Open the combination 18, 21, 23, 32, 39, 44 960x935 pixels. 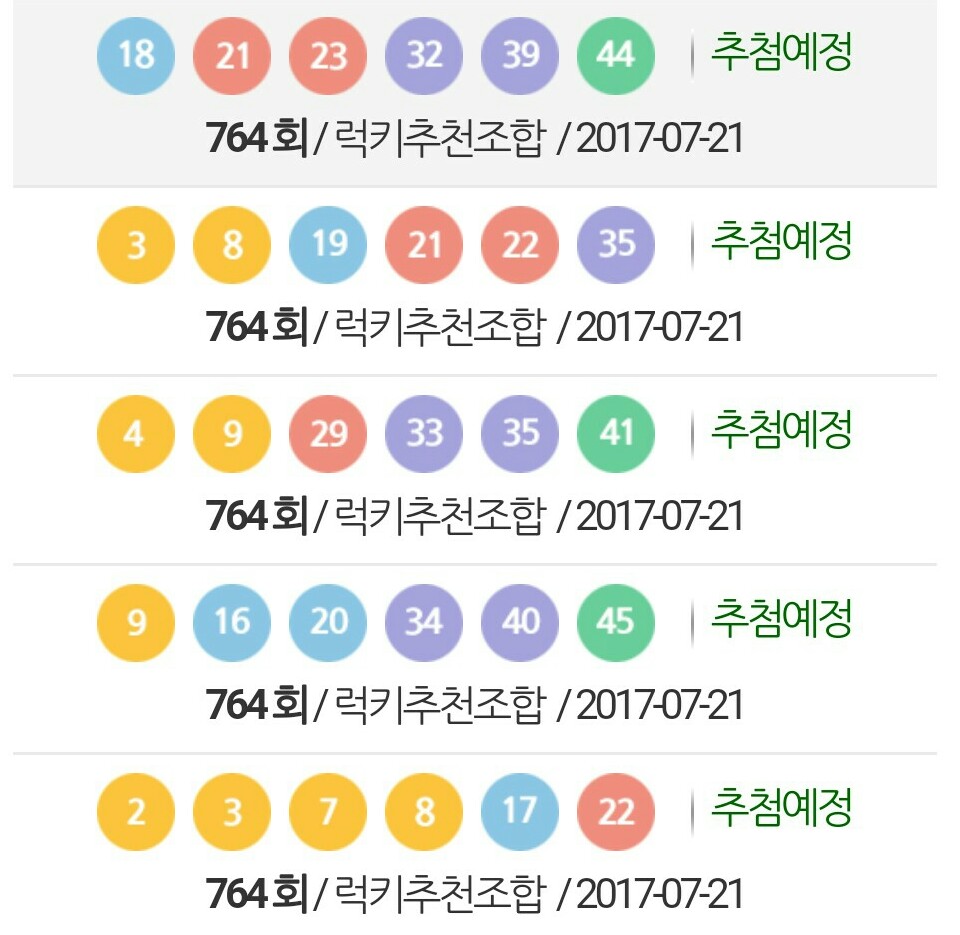[x=475, y=93]
